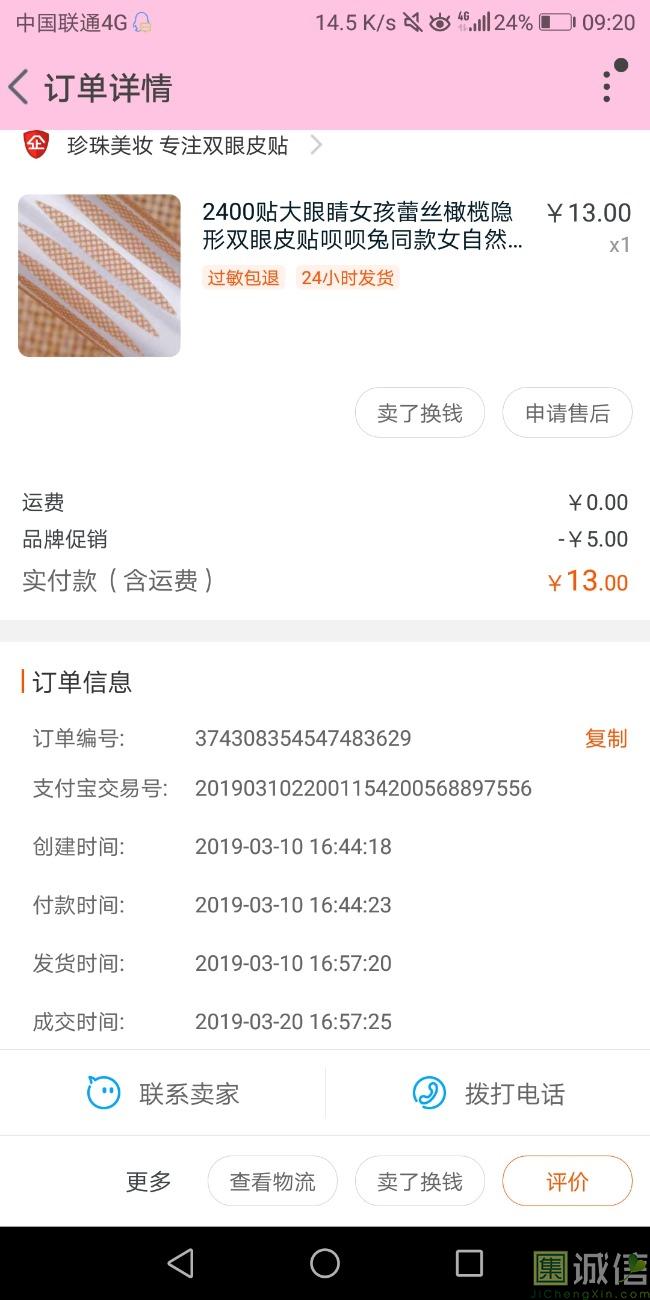Call the seller with 拨打电话
The width and height of the screenshot is (650, 1300).
click(x=488, y=1093)
